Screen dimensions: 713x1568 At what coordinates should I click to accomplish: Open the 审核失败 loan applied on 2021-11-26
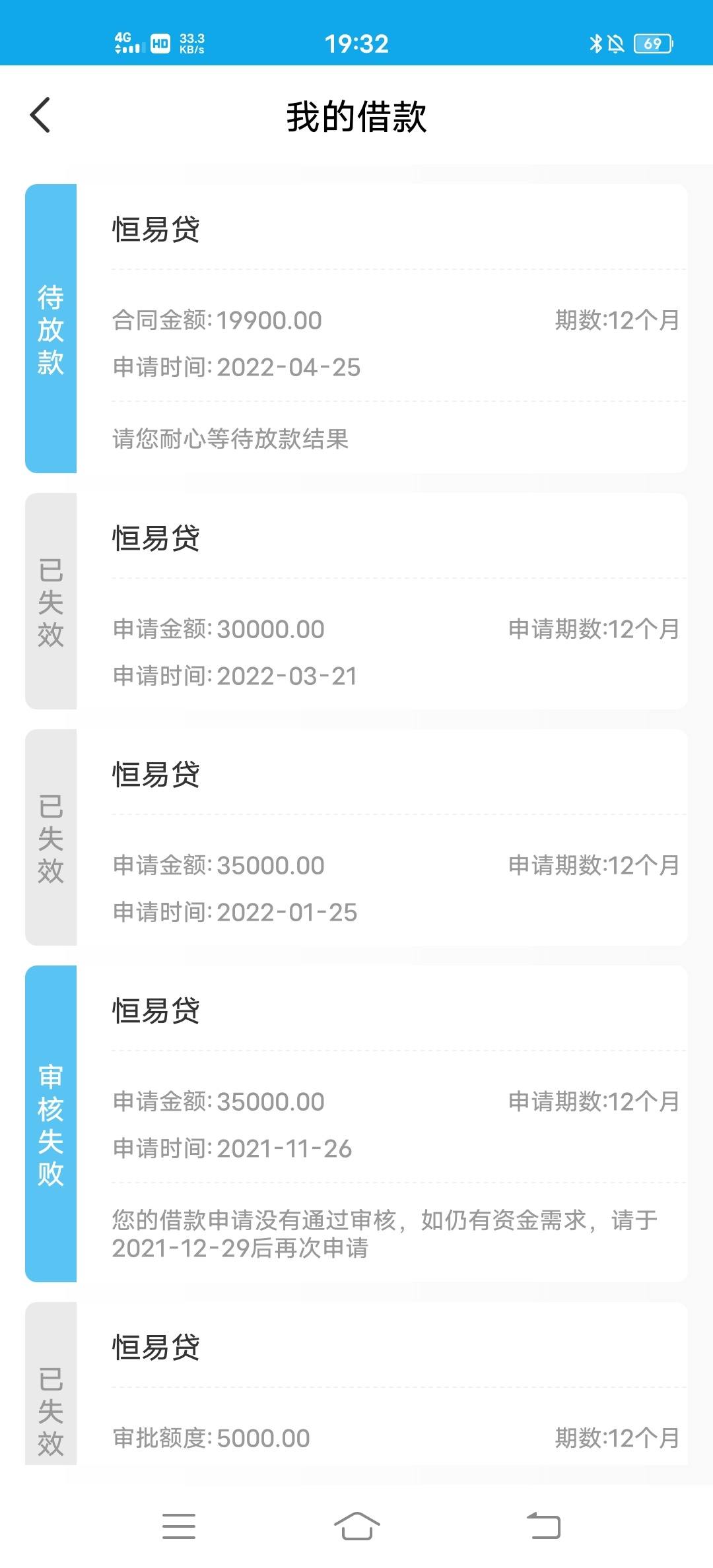click(x=356, y=1124)
